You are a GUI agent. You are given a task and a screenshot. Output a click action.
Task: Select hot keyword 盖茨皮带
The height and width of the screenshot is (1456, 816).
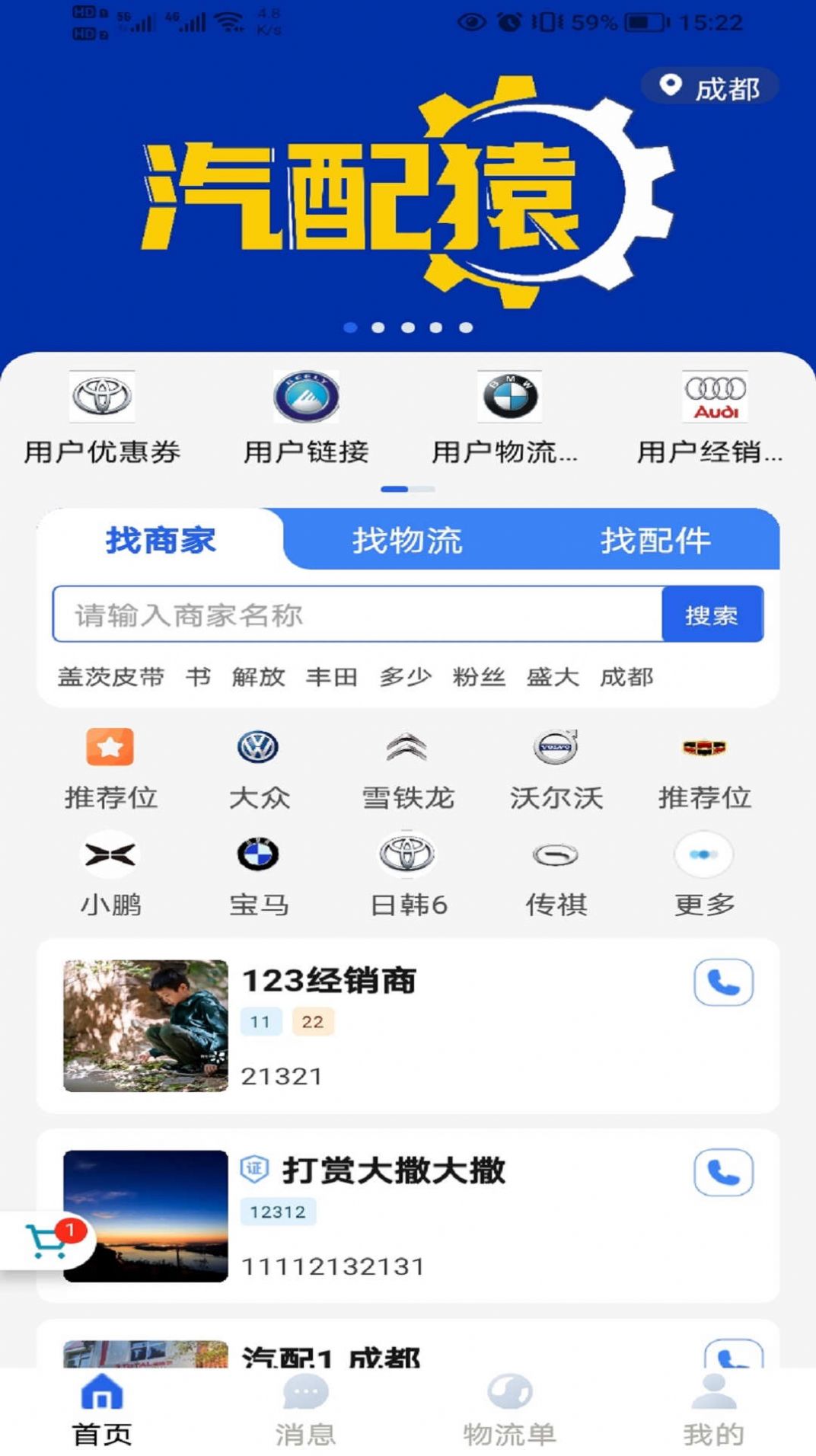click(x=111, y=677)
